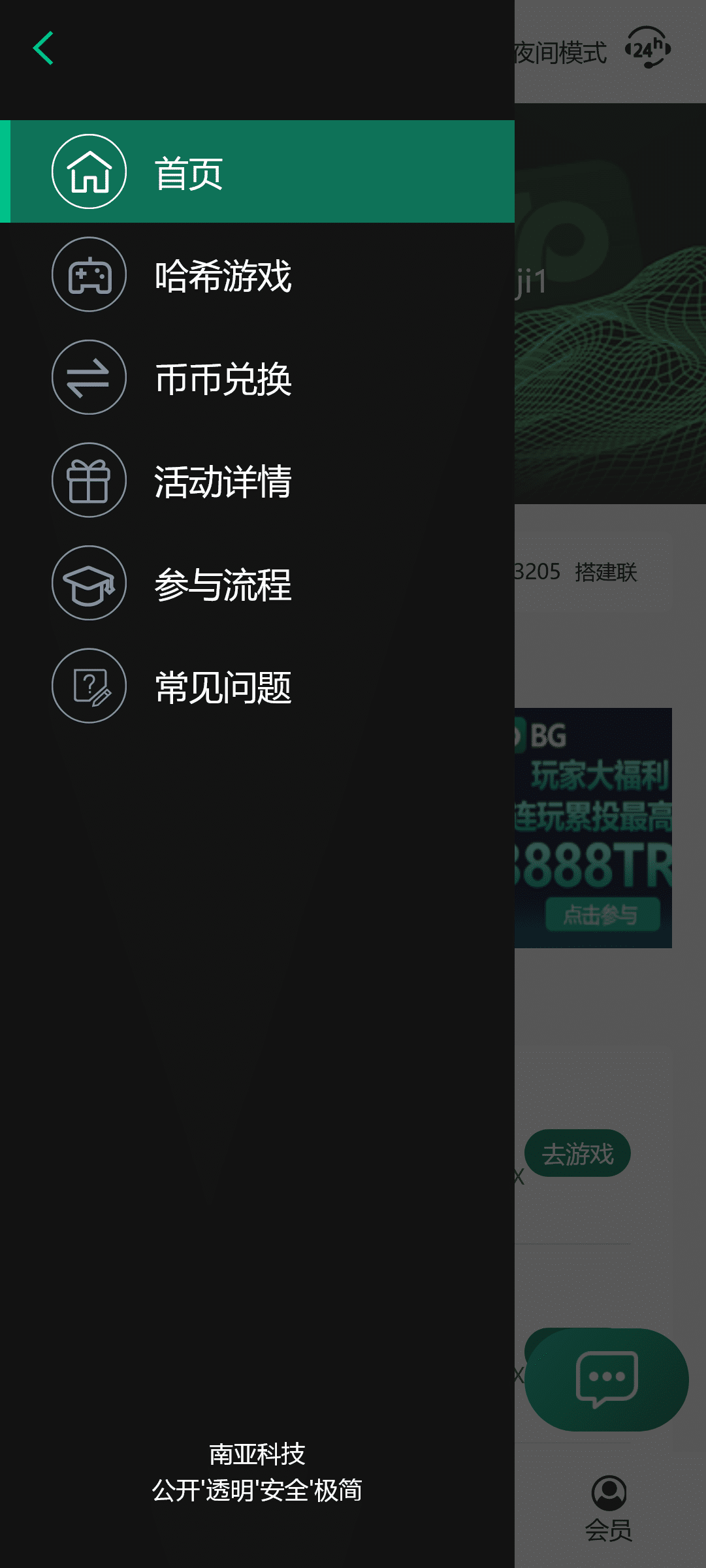Open 常见问题 FAQ entry

pyautogui.click(x=257, y=686)
